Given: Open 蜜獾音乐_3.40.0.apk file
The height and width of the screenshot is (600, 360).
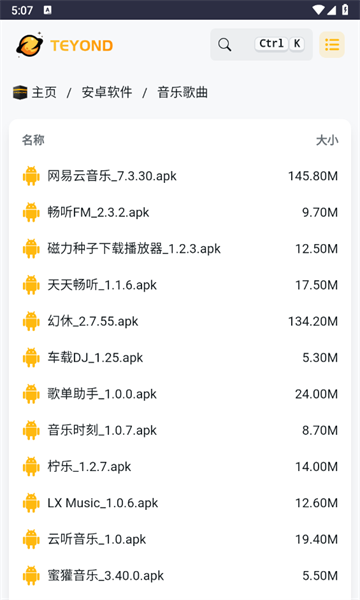Looking at the screenshot, I should click(180, 576).
